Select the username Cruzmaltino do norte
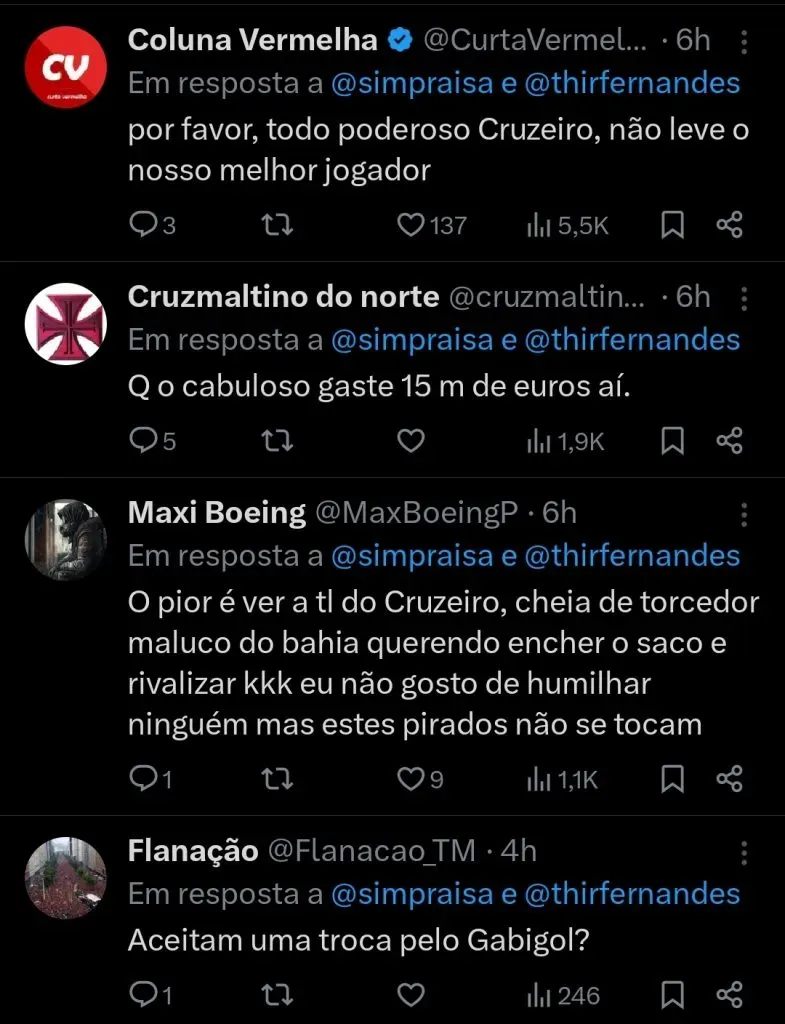This screenshot has width=785, height=1024. pyautogui.click(x=283, y=296)
